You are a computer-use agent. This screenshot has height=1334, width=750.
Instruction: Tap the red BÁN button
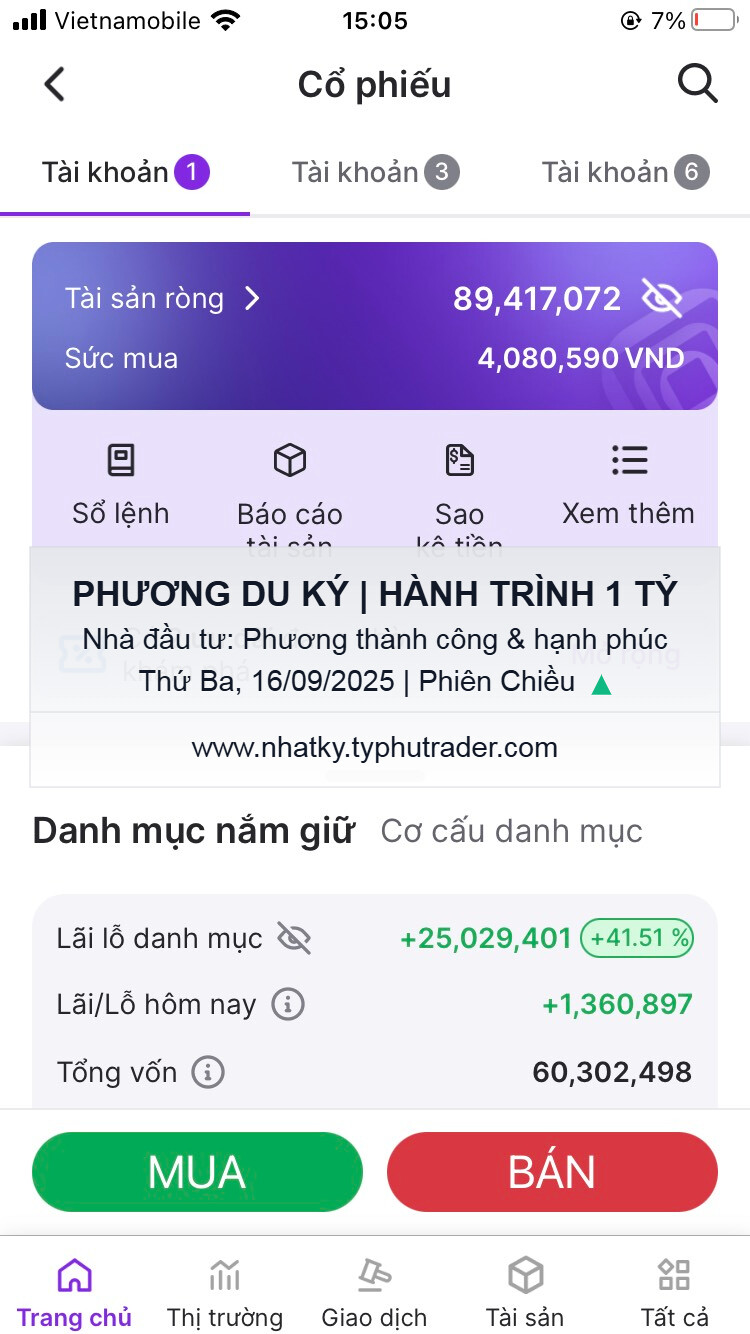552,1172
